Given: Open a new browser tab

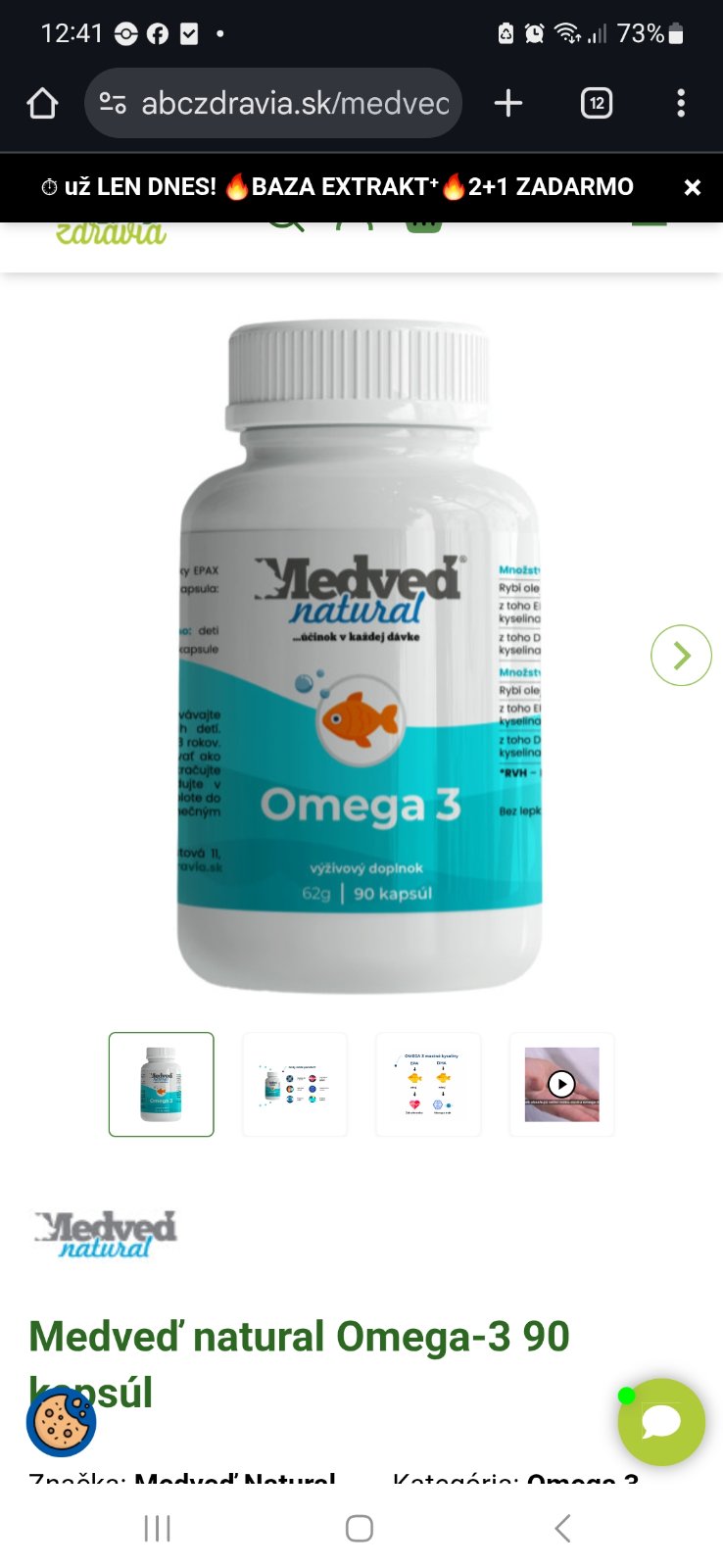Looking at the screenshot, I should coord(508,103).
